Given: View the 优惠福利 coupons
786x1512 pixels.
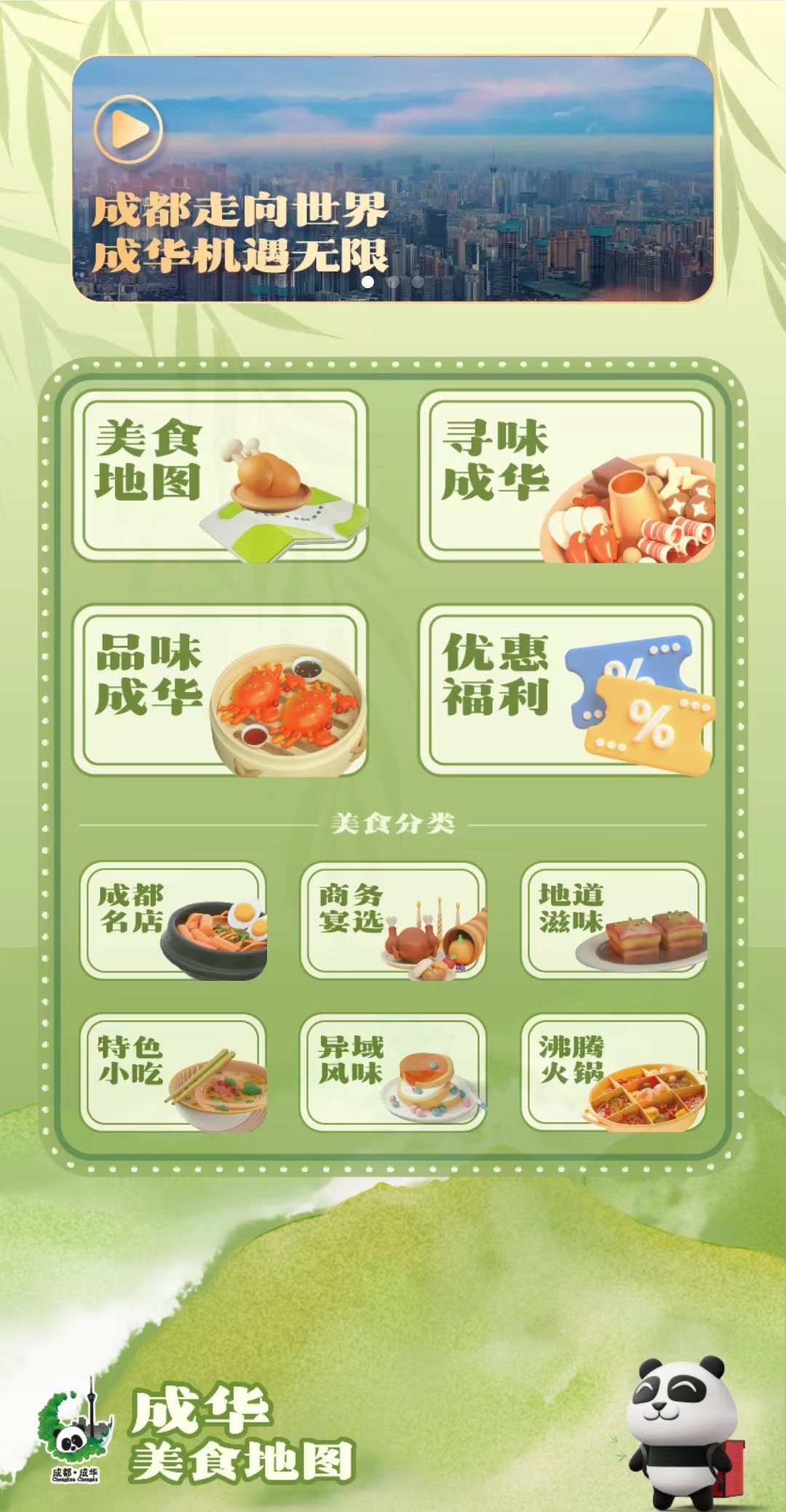Looking at the screenshot, I should point(566,690).
